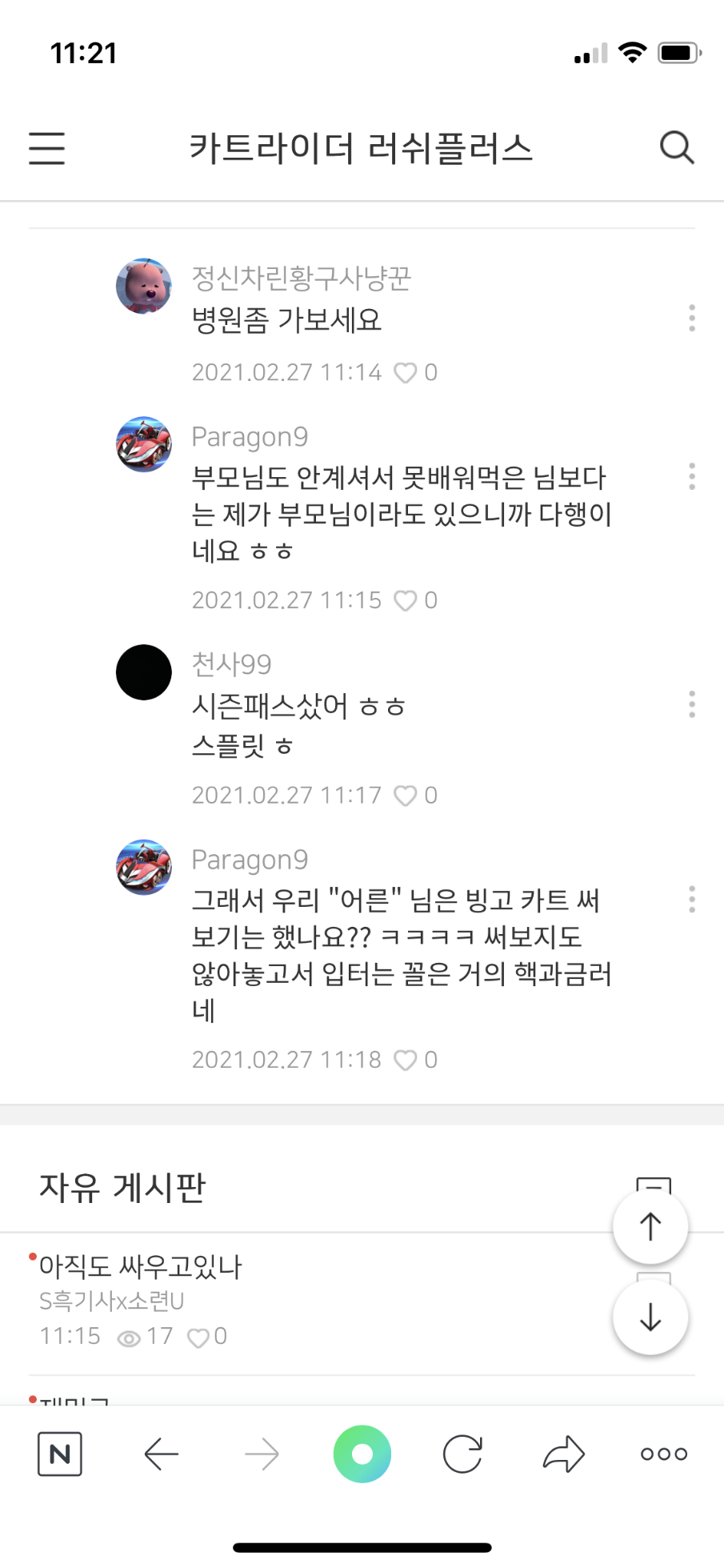Open options menu on 정신차린황구사냥꾼's comment

pos(691,319)
